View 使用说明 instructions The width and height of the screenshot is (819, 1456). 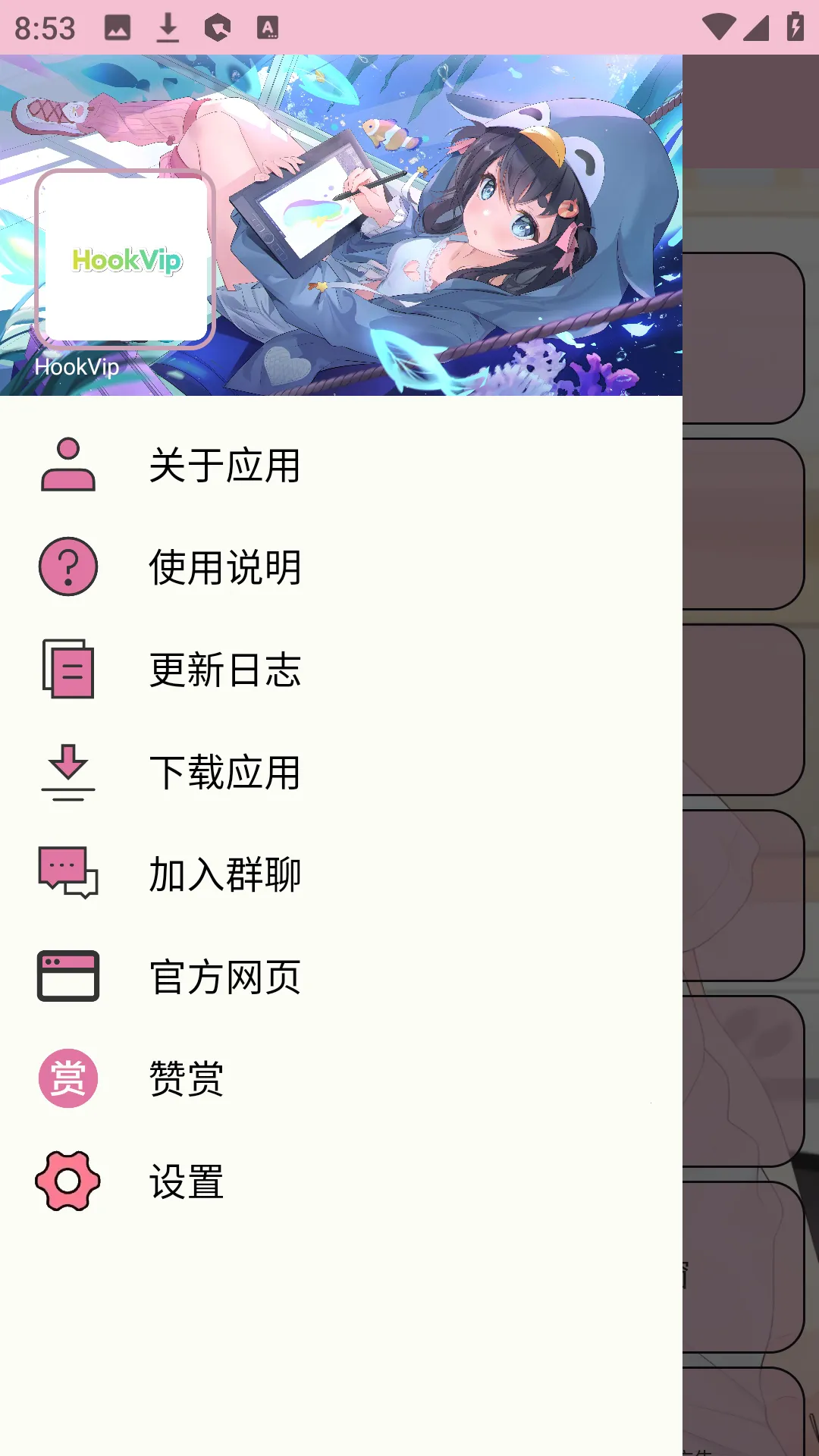pos(224,567)
